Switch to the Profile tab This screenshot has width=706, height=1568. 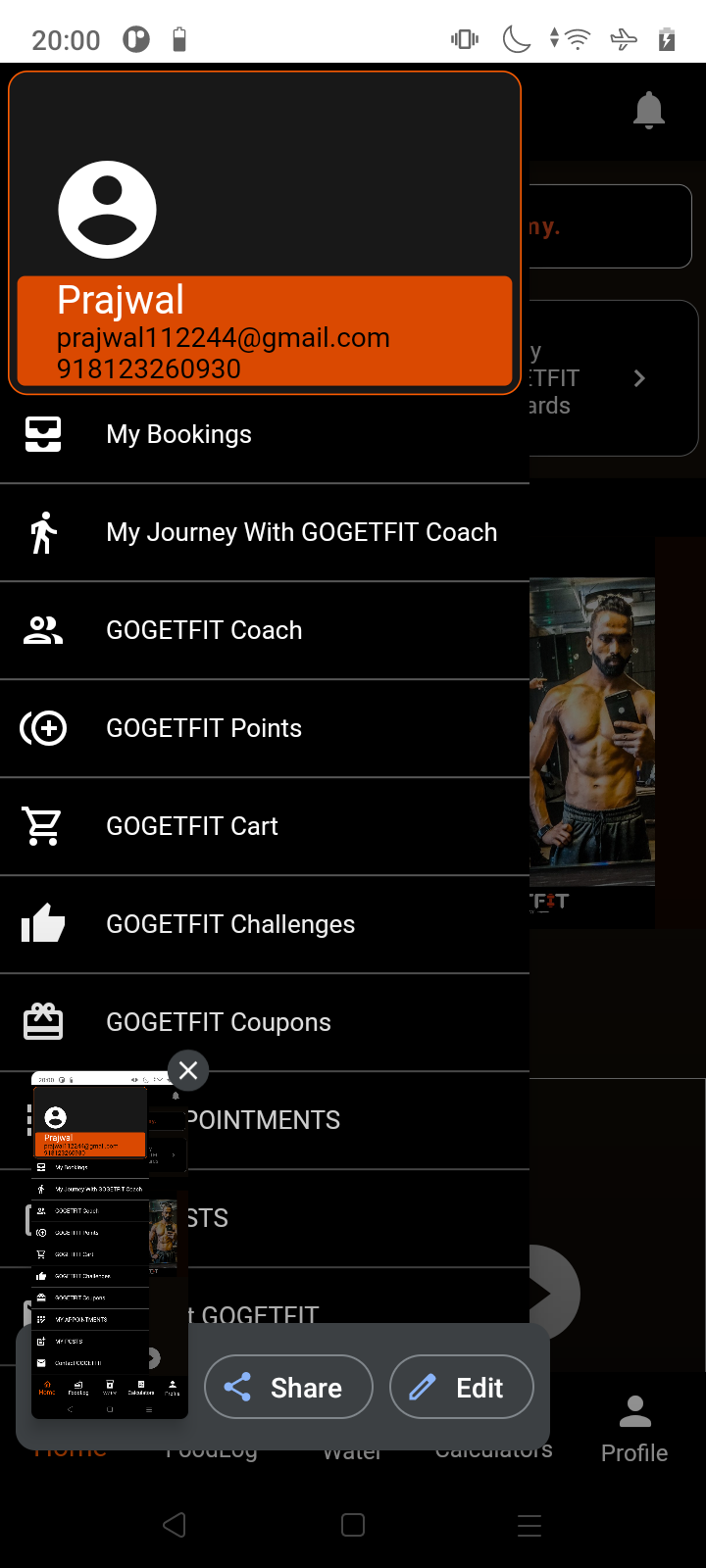(634, 1430)
